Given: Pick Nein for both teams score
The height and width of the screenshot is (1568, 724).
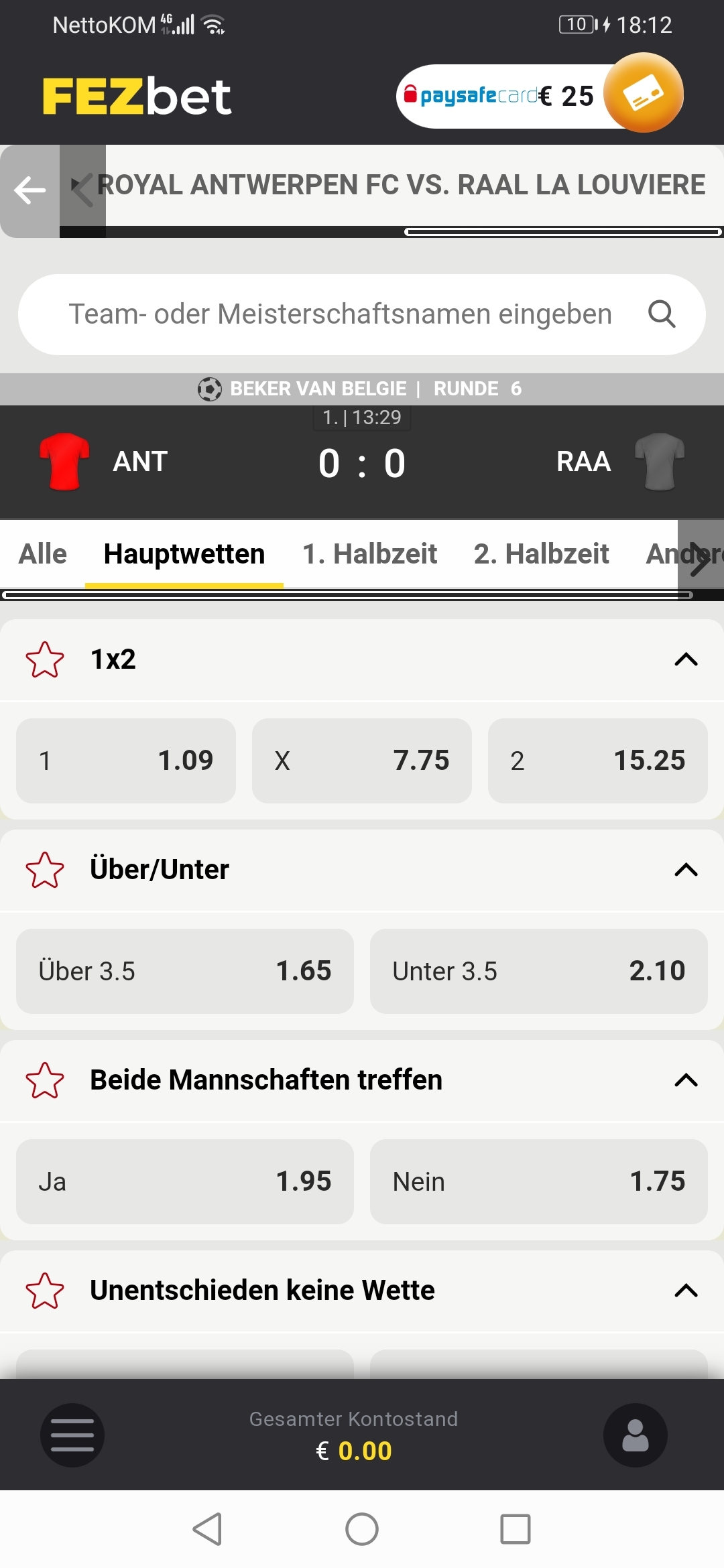Looking at the screenshot, I should tap(539, 1181).
